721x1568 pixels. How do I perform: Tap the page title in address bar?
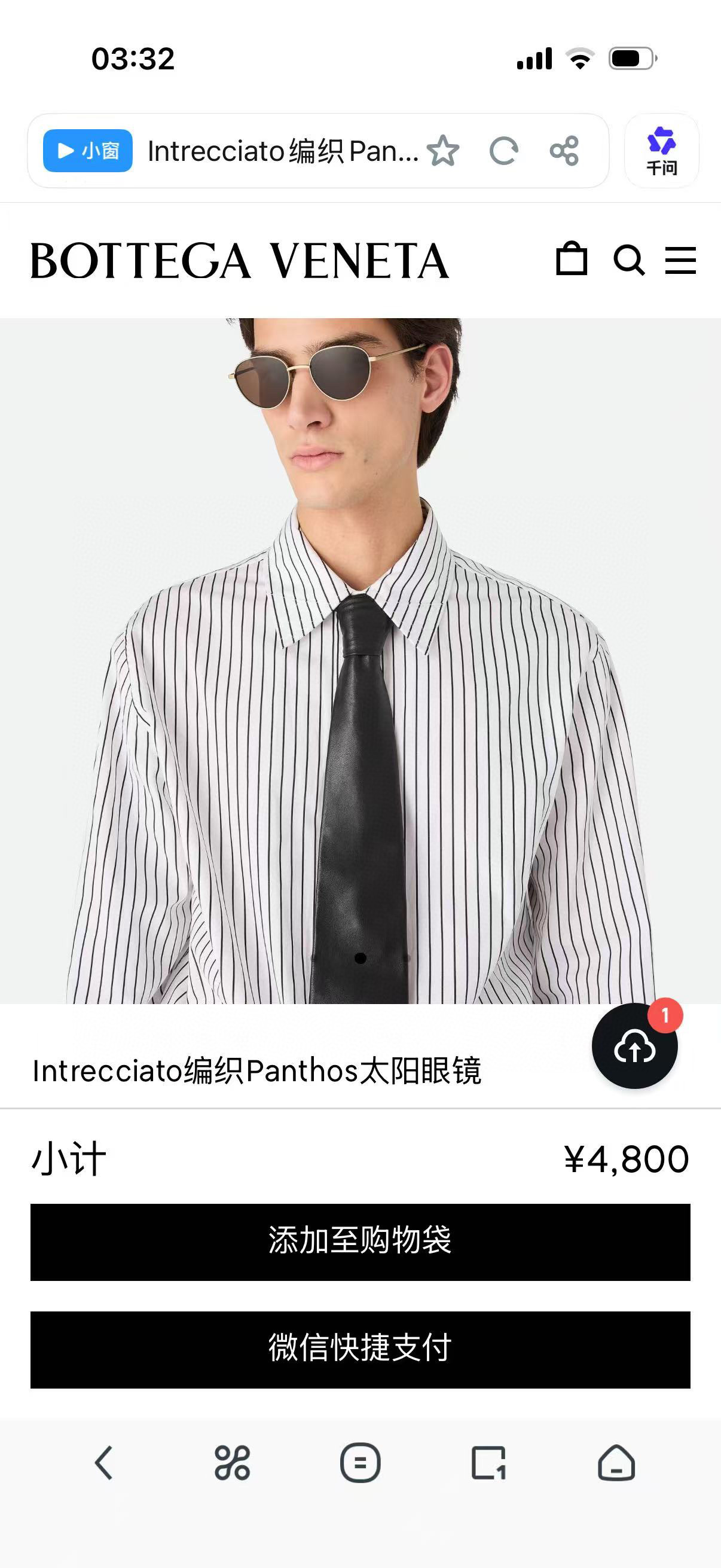tap(283, 151)
